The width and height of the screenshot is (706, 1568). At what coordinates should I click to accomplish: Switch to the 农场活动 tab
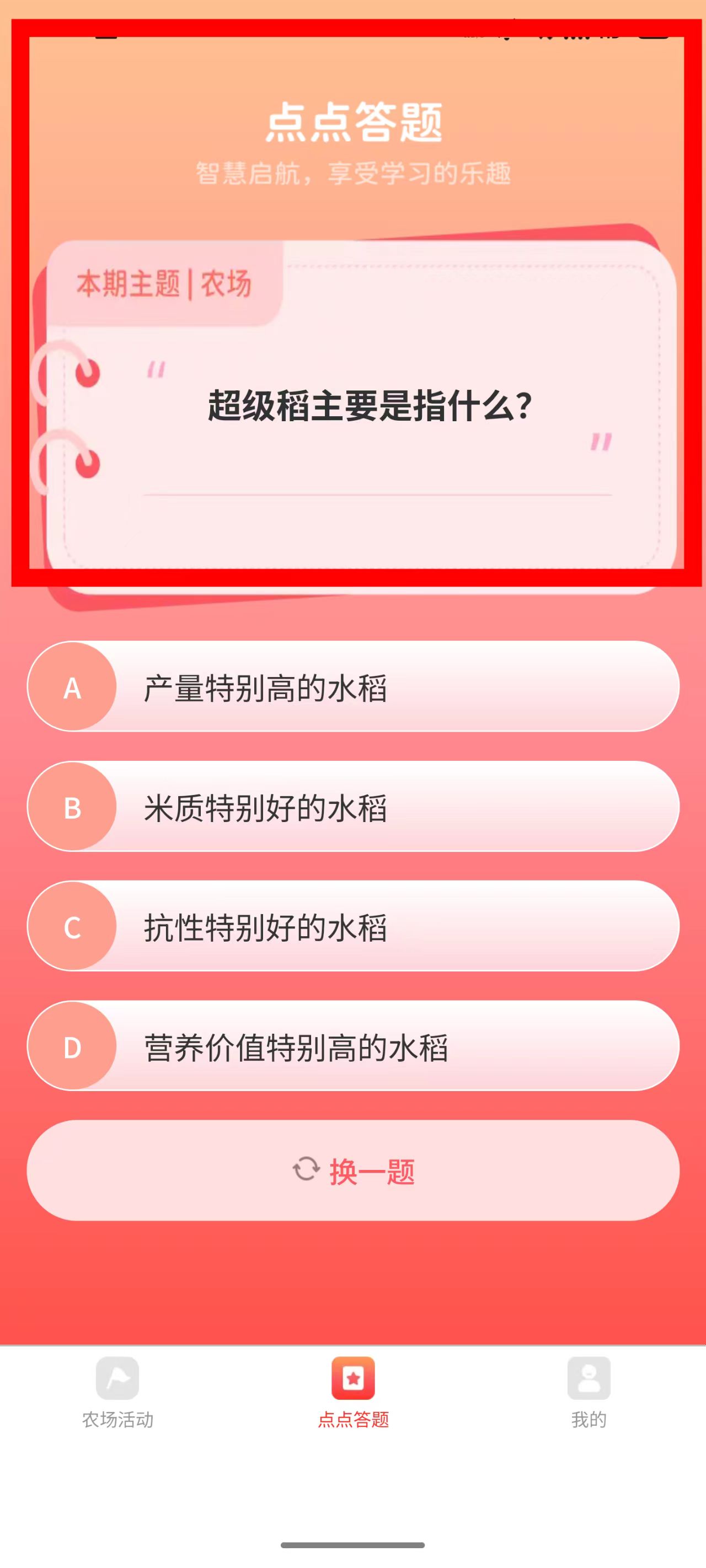pos(117,1392)
